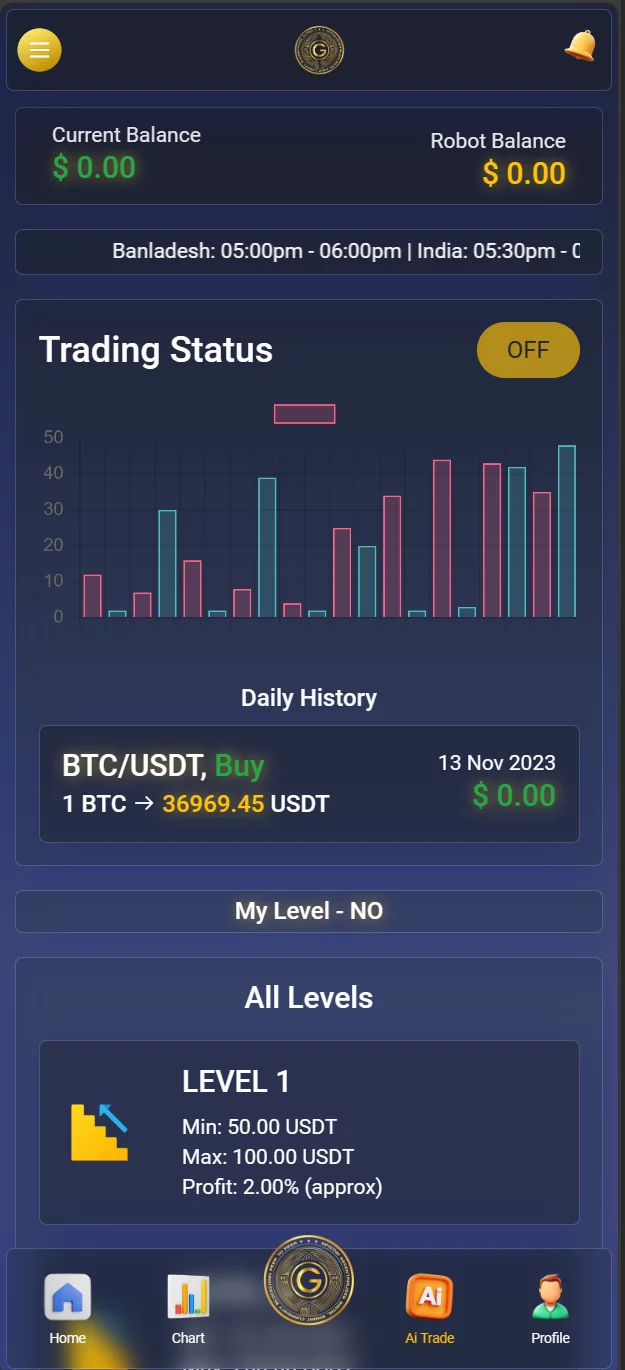The height and width of the screenshot is (1370, 625).
Task: Open the Ai Trade tab
Action: [430, 1309]
